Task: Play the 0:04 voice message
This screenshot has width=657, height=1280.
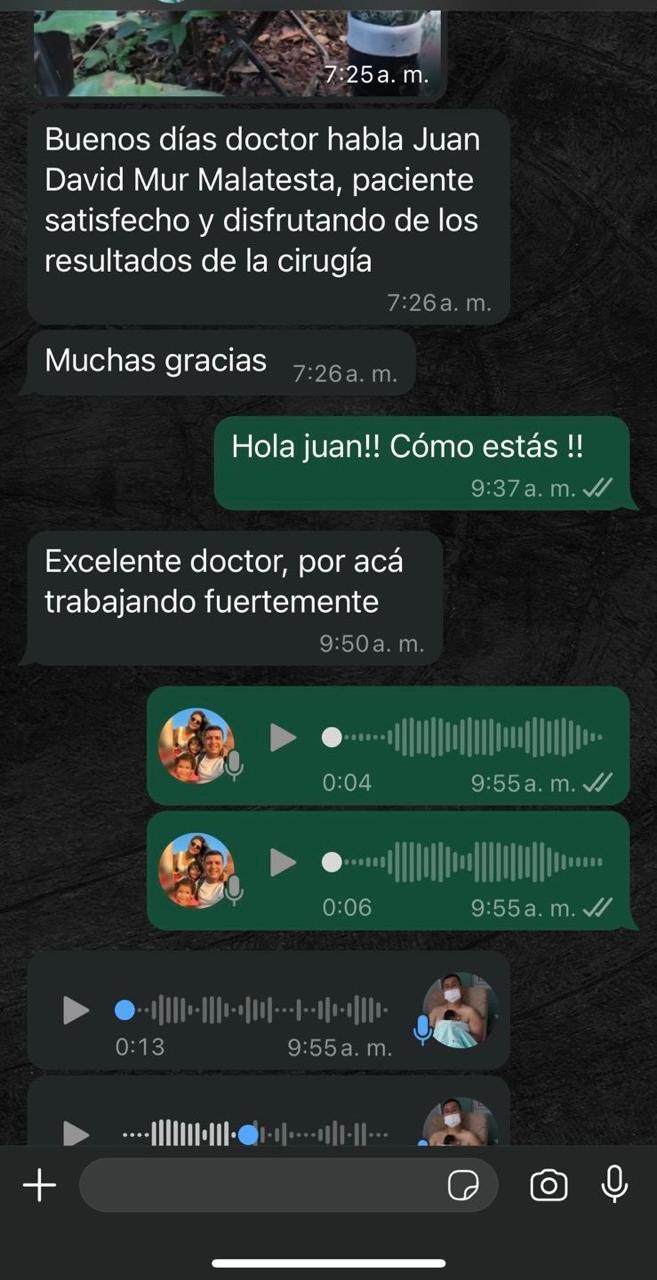Action: coord(284,738)
